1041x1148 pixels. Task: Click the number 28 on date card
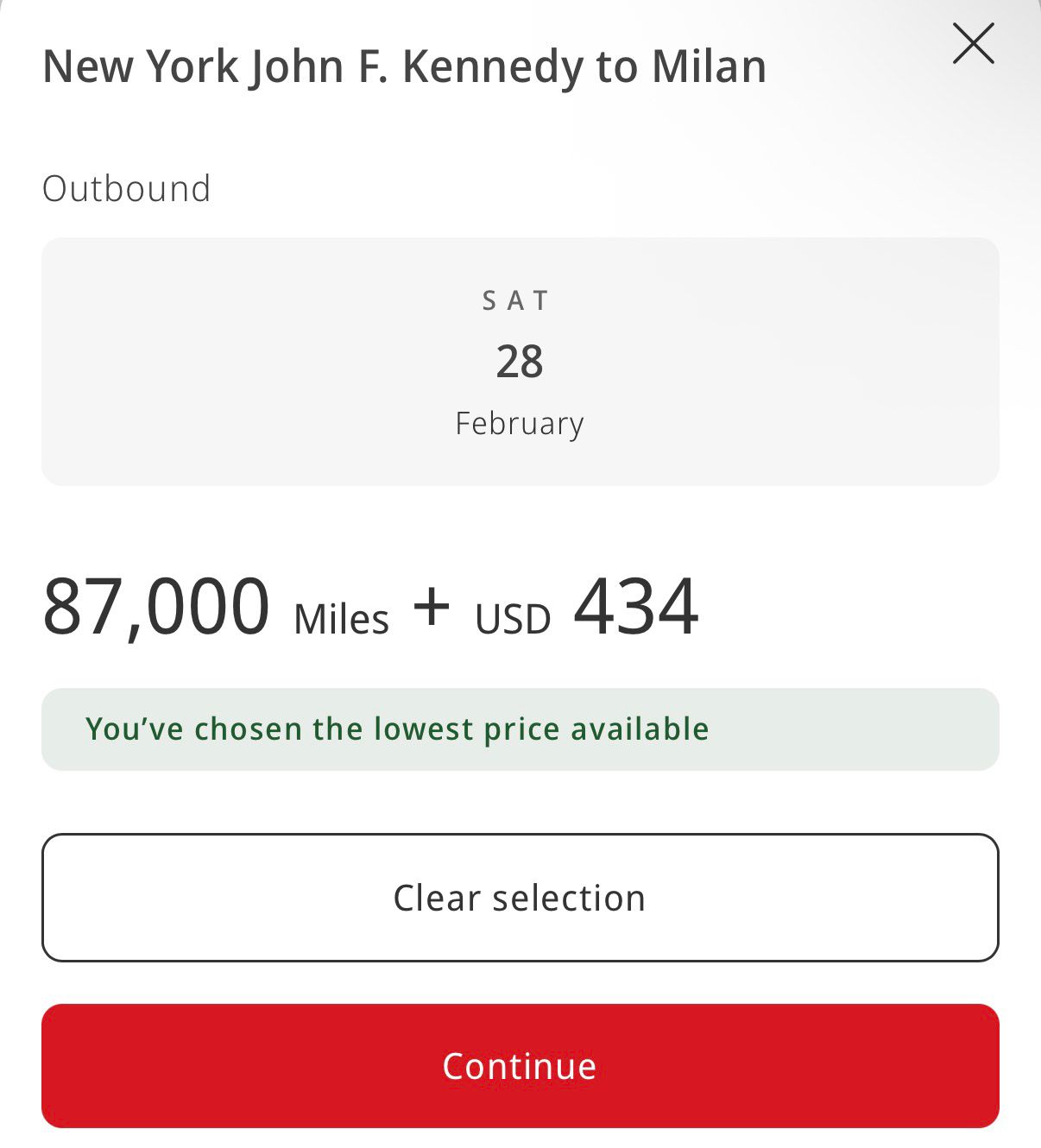(520, 363)
